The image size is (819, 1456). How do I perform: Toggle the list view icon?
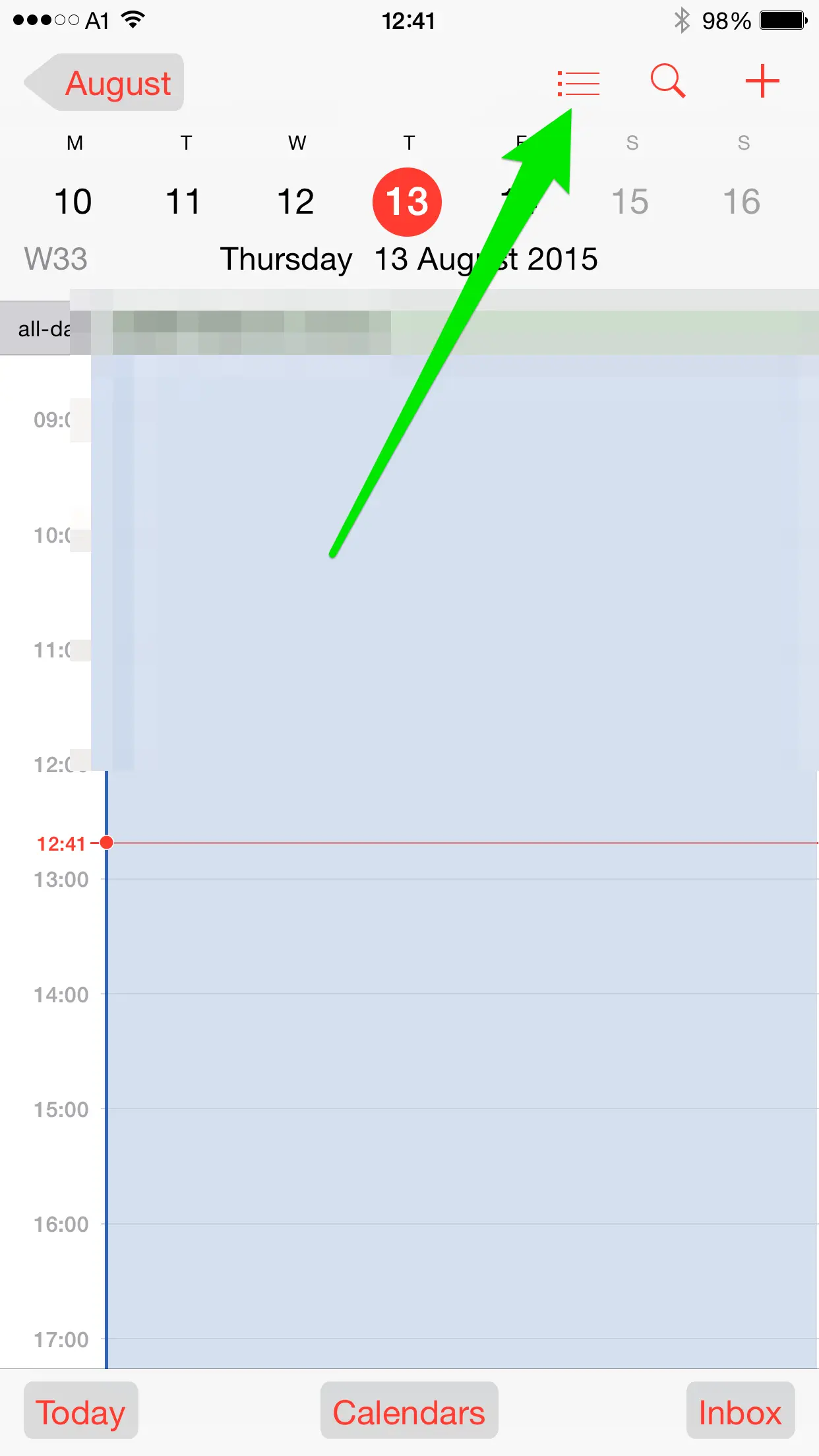tap(578, 83)
